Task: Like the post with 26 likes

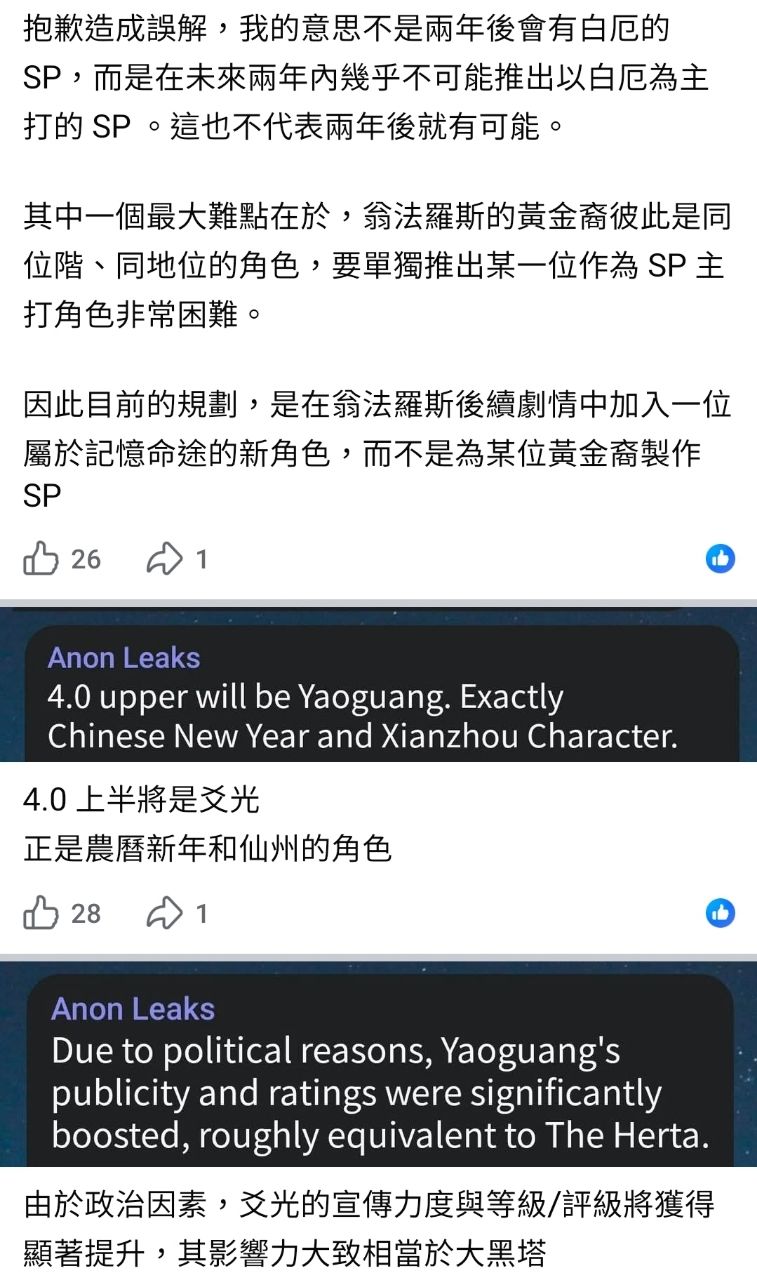Action: click(x=42, y=558)
